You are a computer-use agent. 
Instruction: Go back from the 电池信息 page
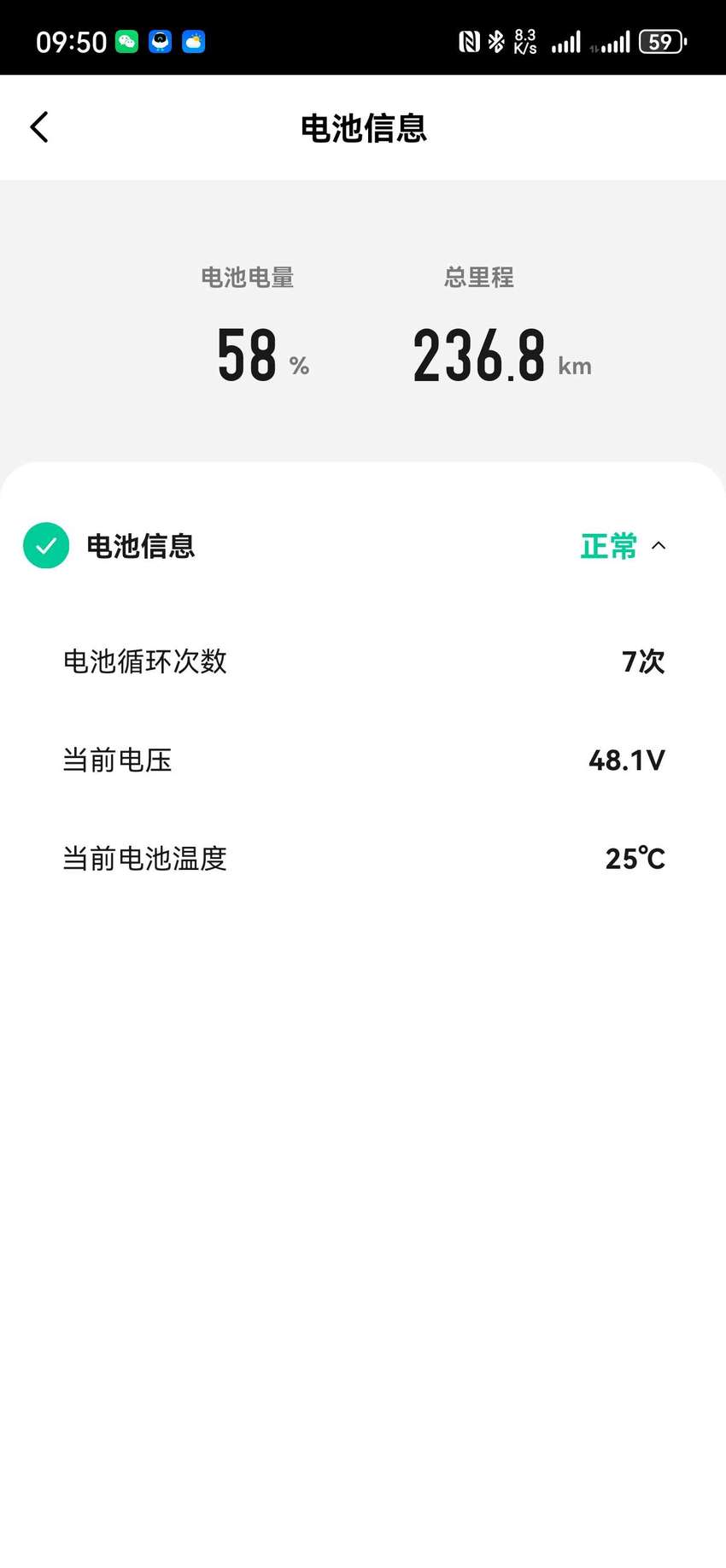(39, 127)
